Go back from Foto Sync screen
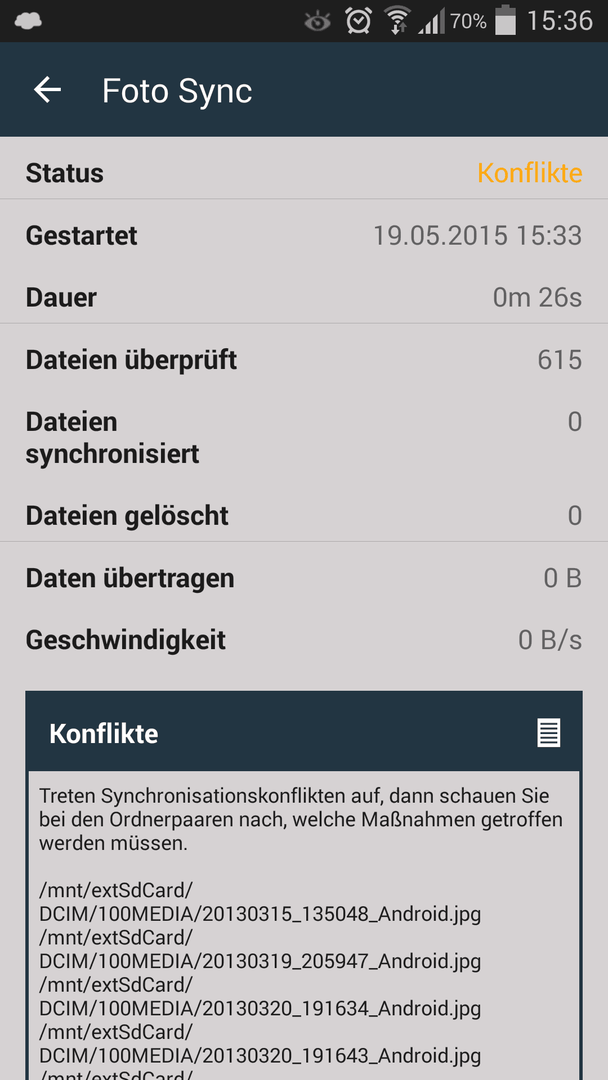The image size is (608, 1080). tap(48, 90)
